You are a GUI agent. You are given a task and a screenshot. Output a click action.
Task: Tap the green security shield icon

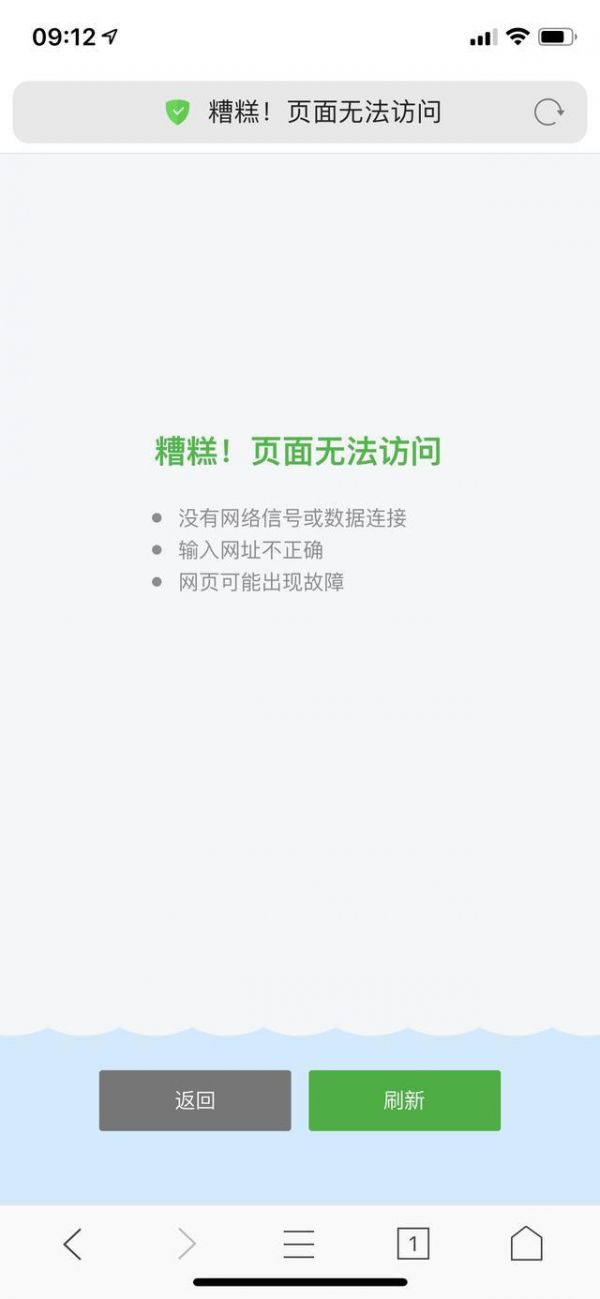click(178, 112)
